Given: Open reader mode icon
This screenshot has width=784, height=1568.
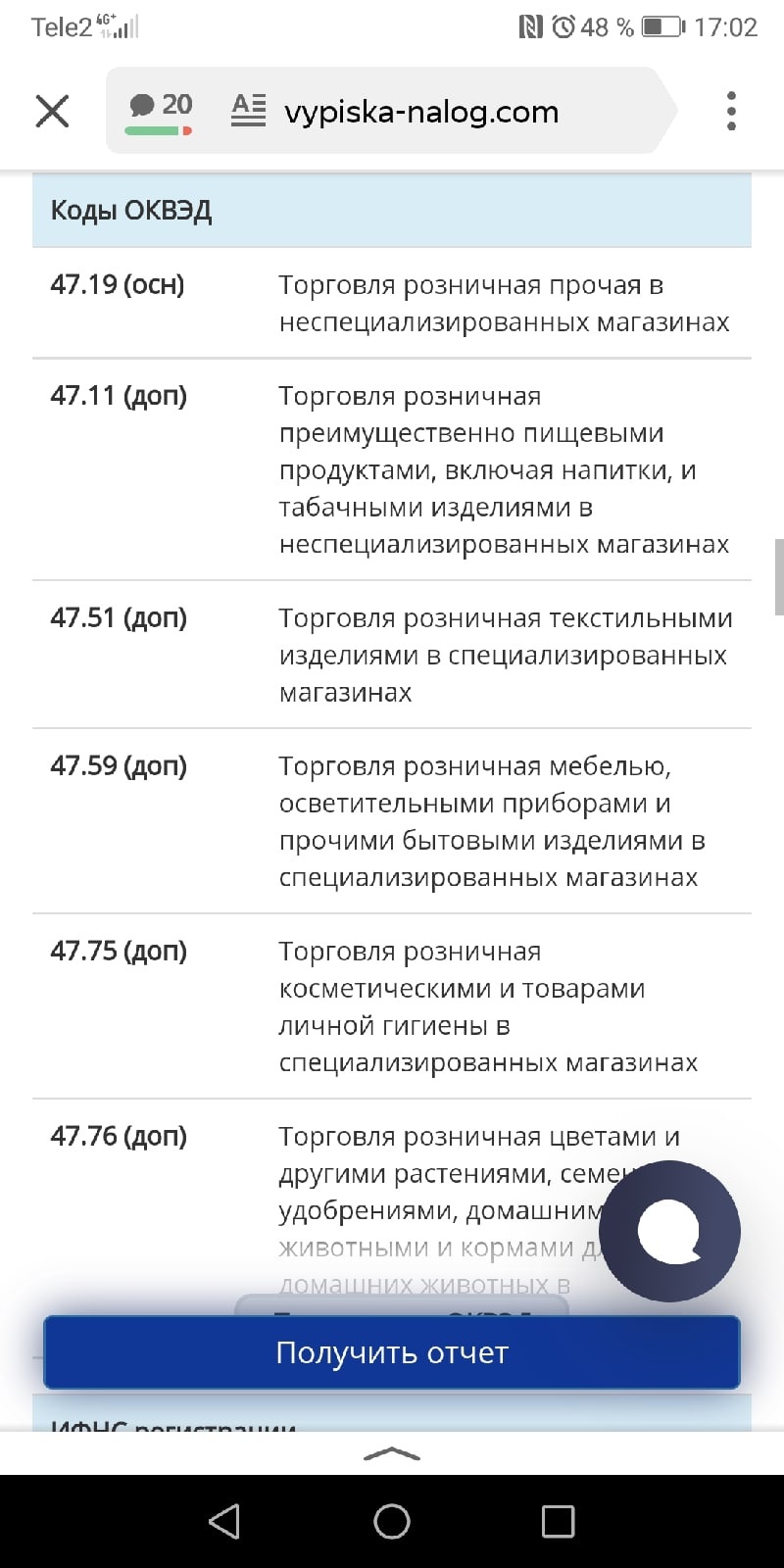Looking at the screenshot, I should [x=249, y=110].
